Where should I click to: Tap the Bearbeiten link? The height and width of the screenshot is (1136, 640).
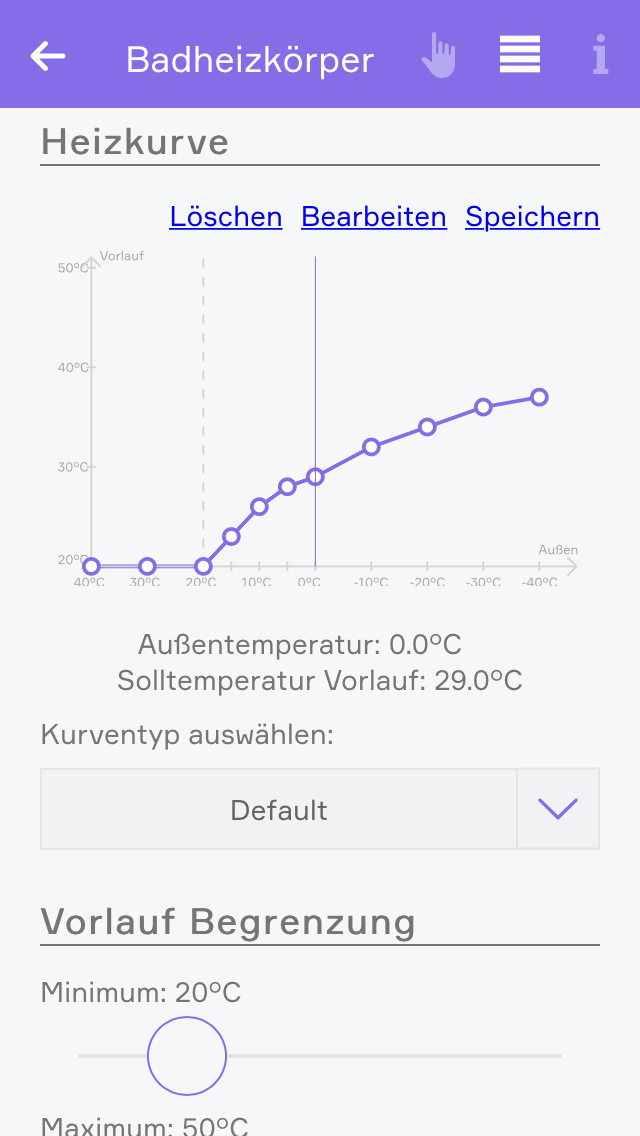click(x=374, y=217)
